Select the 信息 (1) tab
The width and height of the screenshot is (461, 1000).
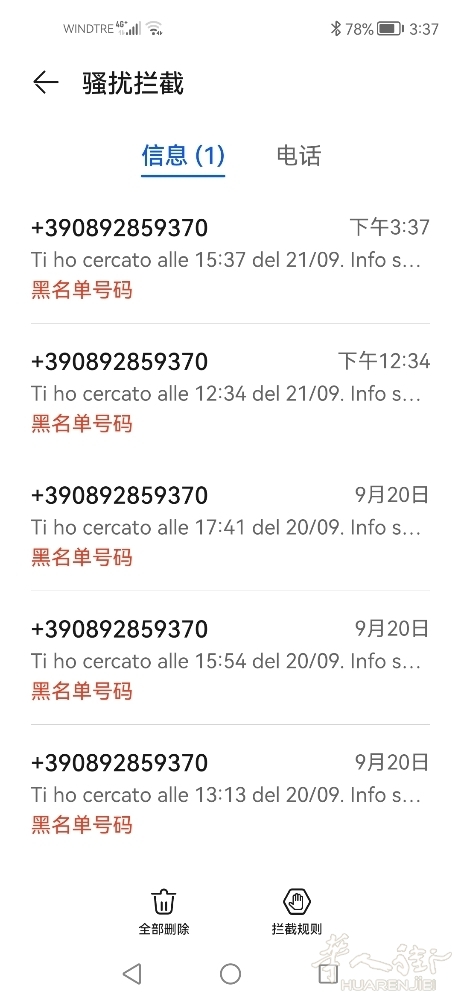183,156
